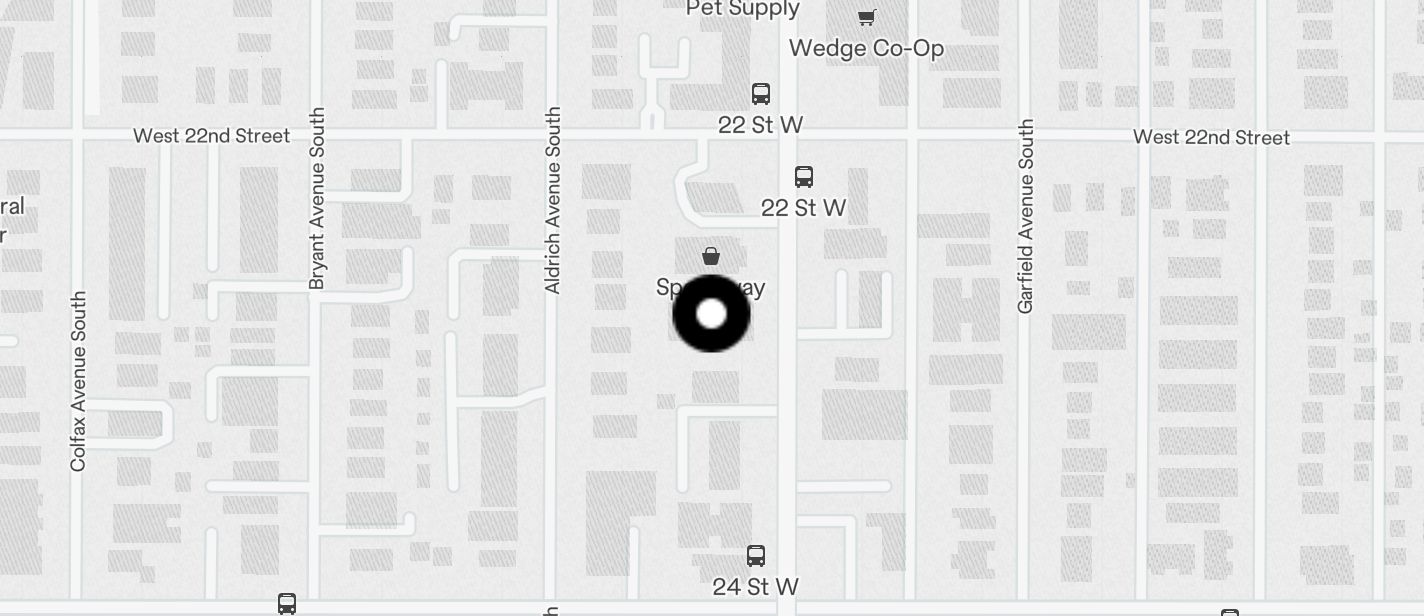This screenshot has height=616, width=1424.
Task: Open the Wedge Co-Op shopping cart marker
Action: click(867, 17)
